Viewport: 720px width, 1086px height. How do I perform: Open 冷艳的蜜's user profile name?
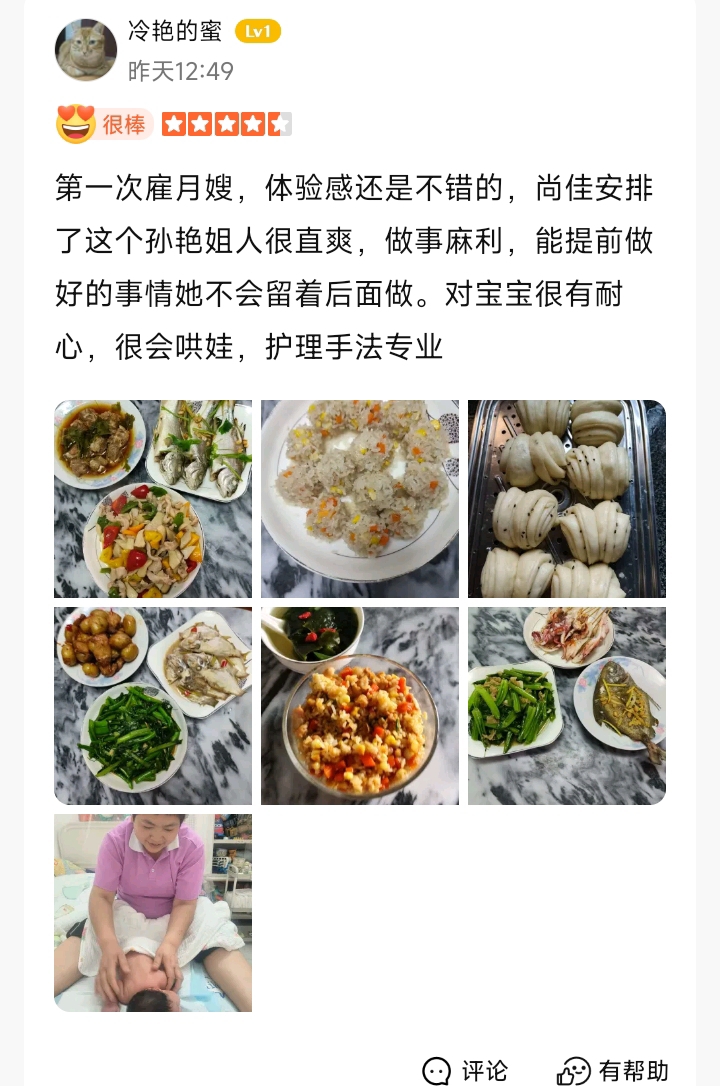tap(175, 31)
